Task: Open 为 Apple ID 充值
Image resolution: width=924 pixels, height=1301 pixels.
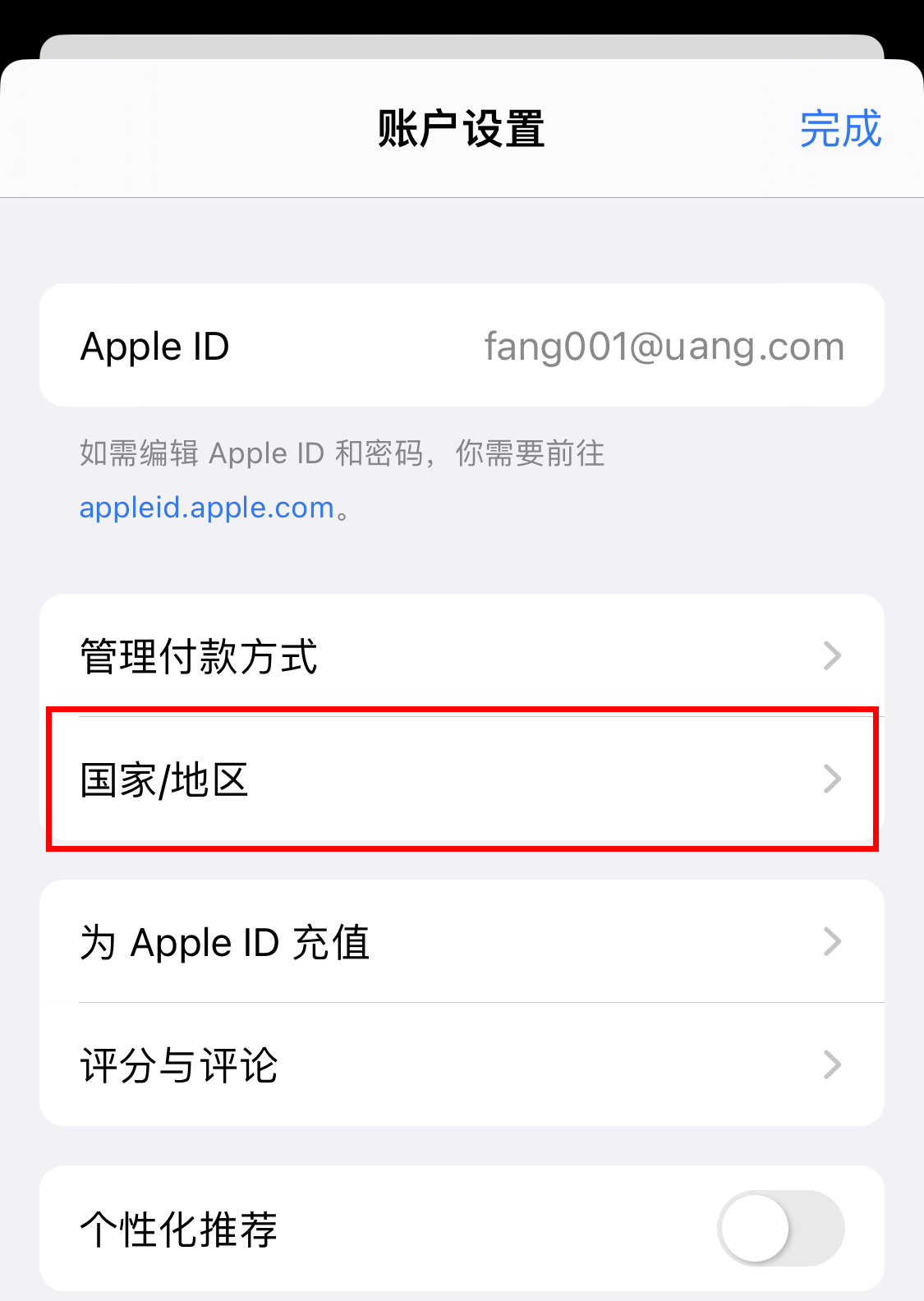Action: click(462, 941)
